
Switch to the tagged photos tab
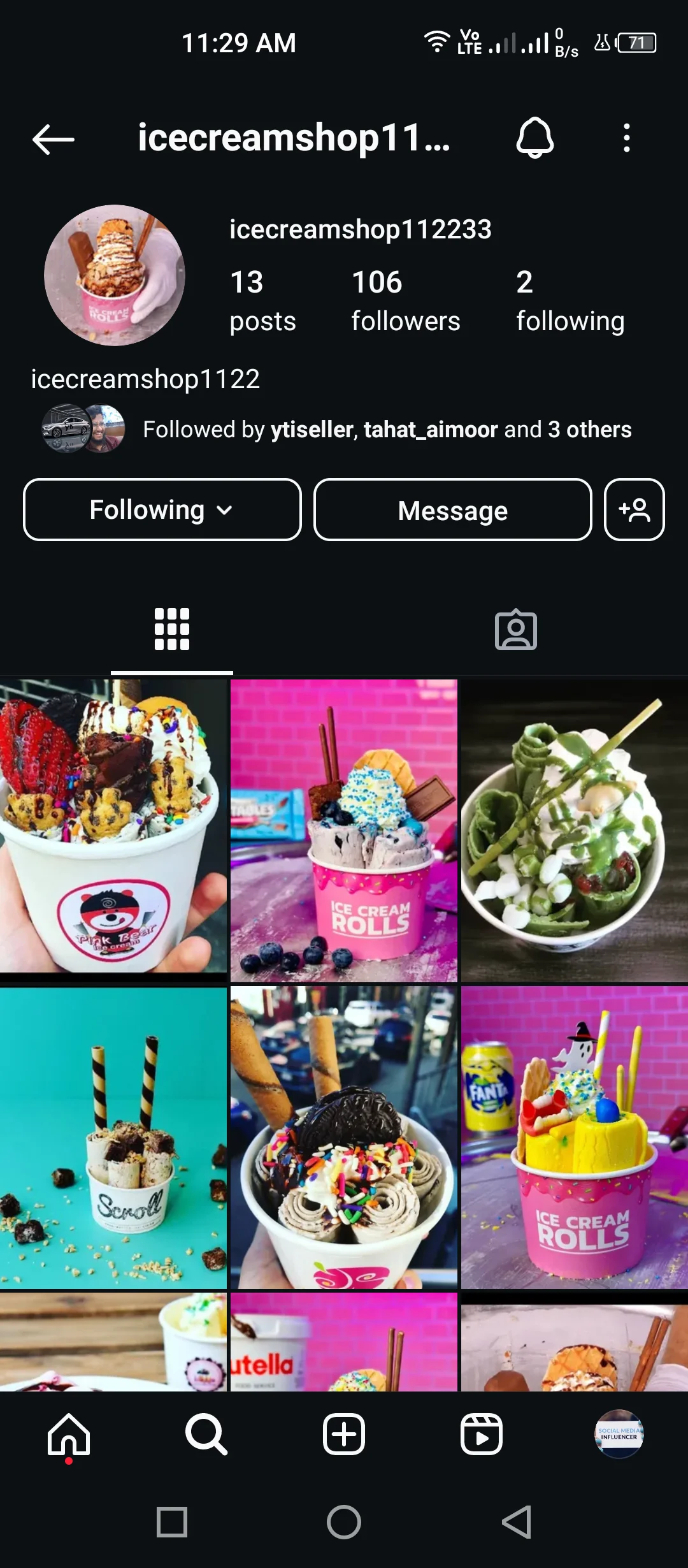coord(516,630)
